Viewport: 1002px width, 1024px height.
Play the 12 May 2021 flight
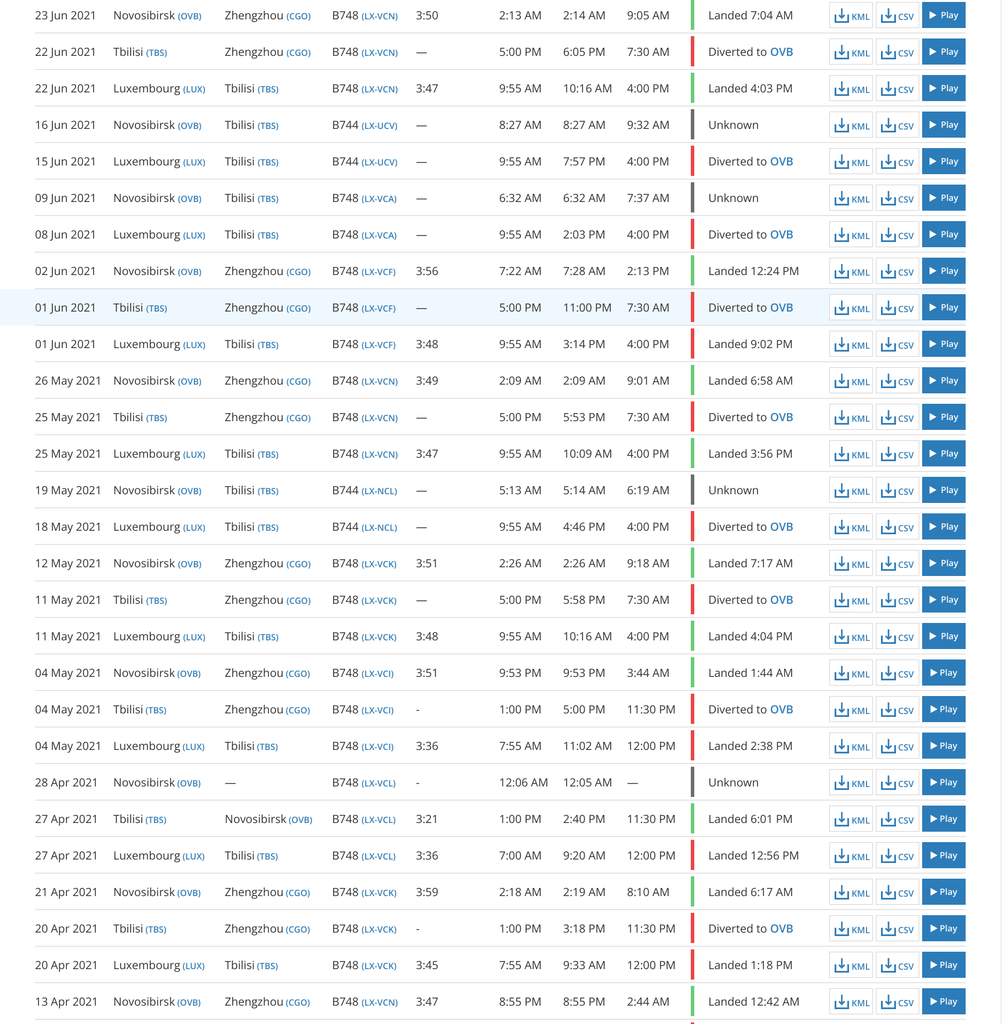coord(943,564)
